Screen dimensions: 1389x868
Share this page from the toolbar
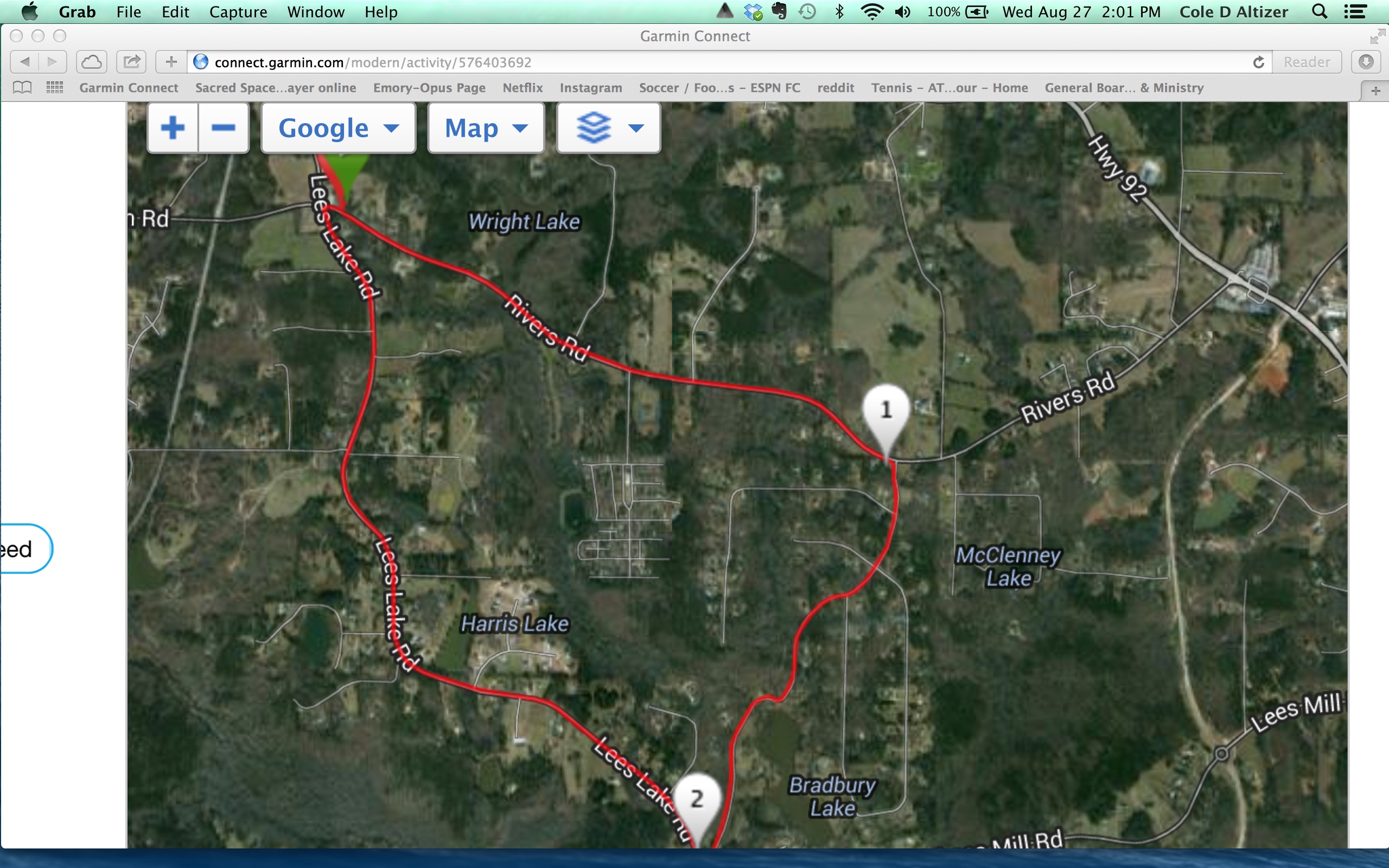click(131, 62)
